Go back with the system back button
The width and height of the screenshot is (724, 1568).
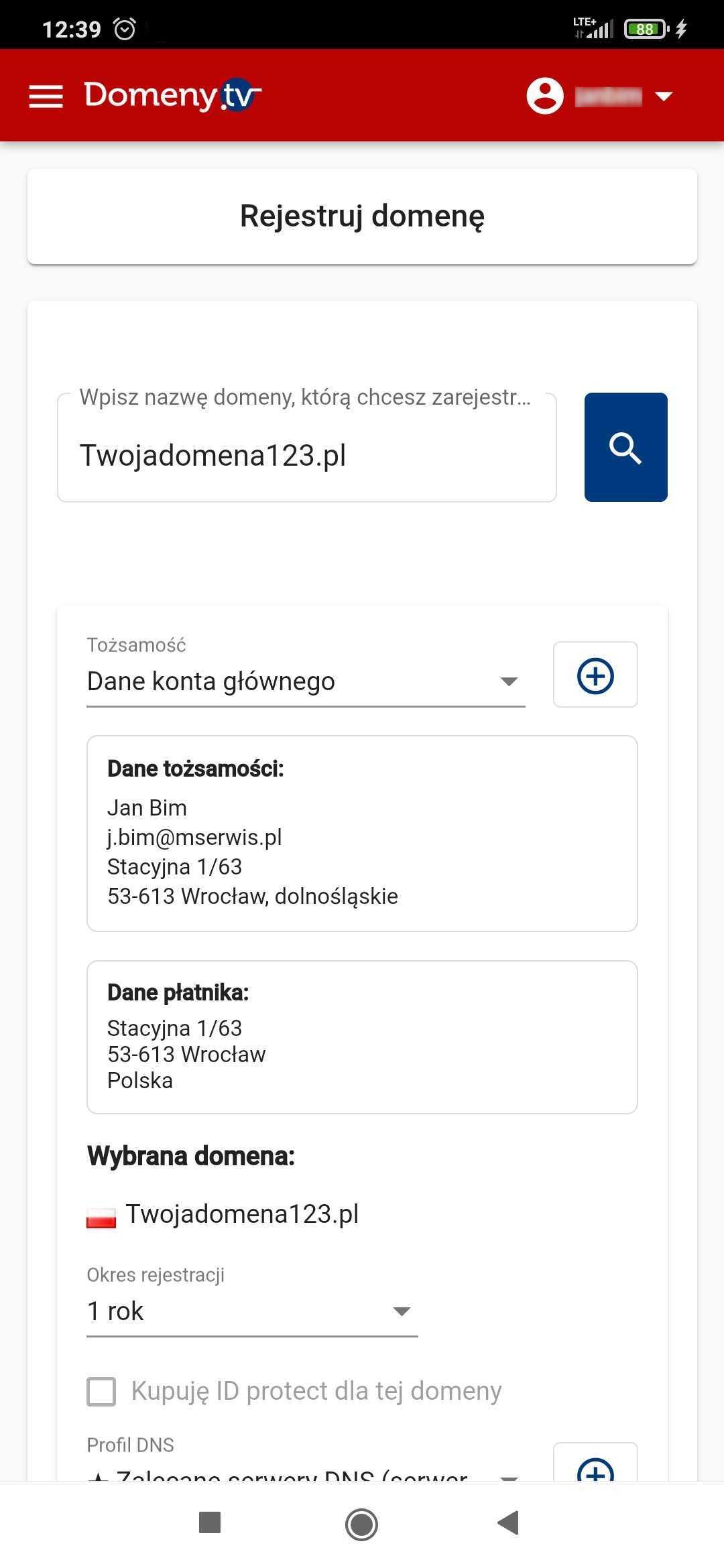[508, 1523]
